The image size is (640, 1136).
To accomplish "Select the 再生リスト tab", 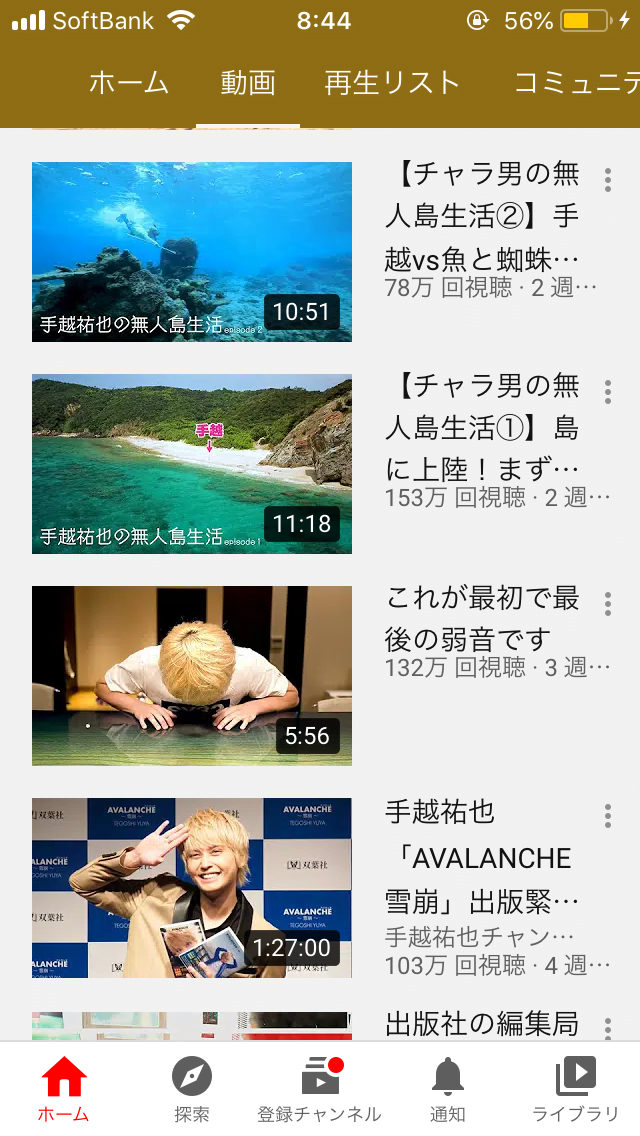I will (392, 83).
